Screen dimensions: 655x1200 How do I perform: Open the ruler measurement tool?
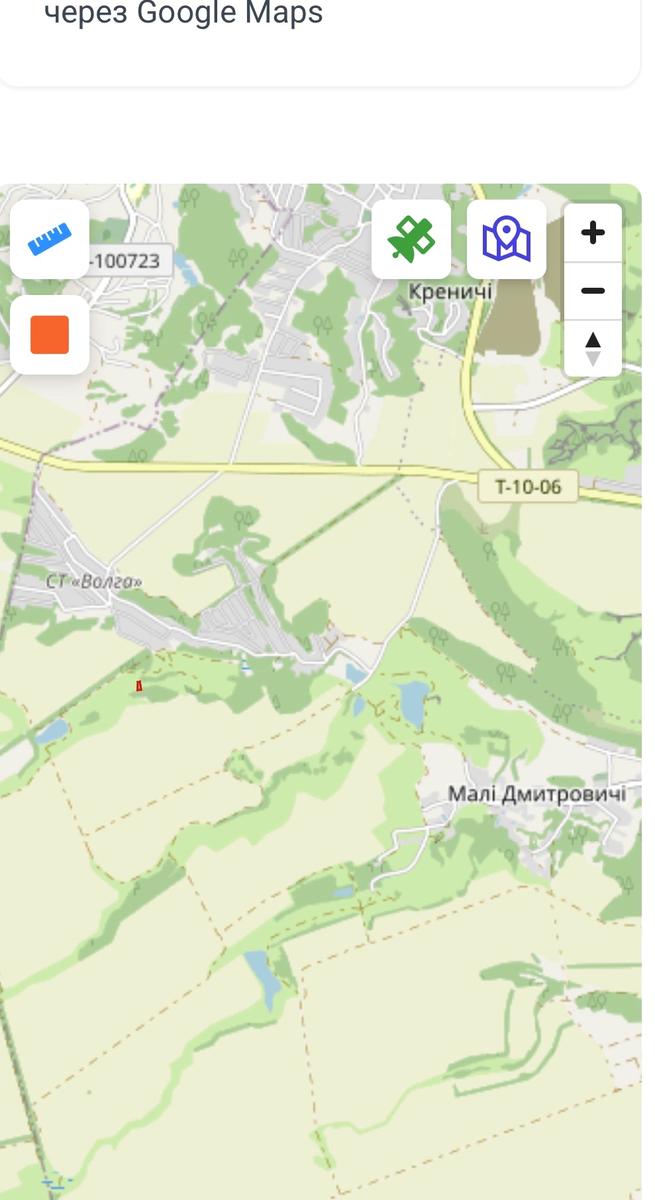[x=50, y=239]
